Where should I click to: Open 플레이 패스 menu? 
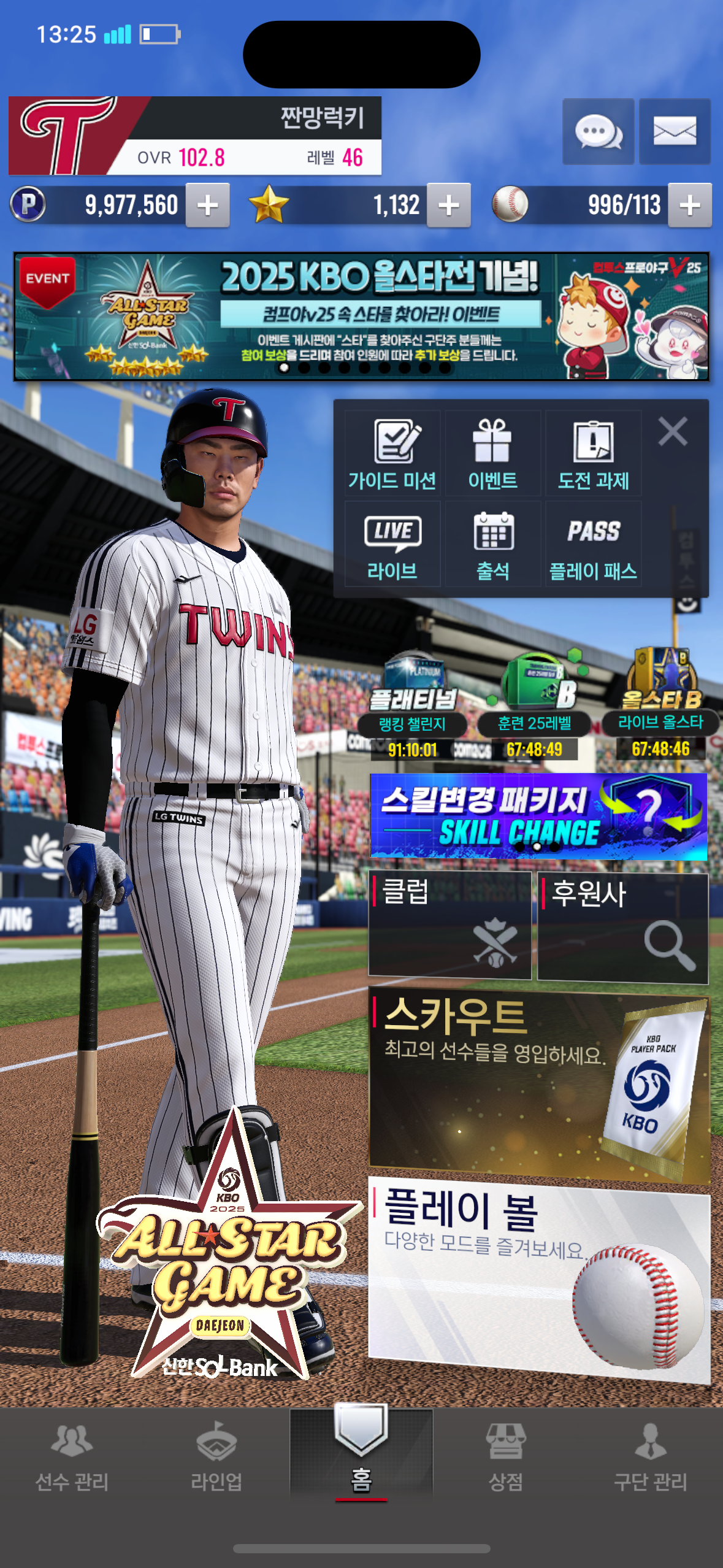[594, 544]
